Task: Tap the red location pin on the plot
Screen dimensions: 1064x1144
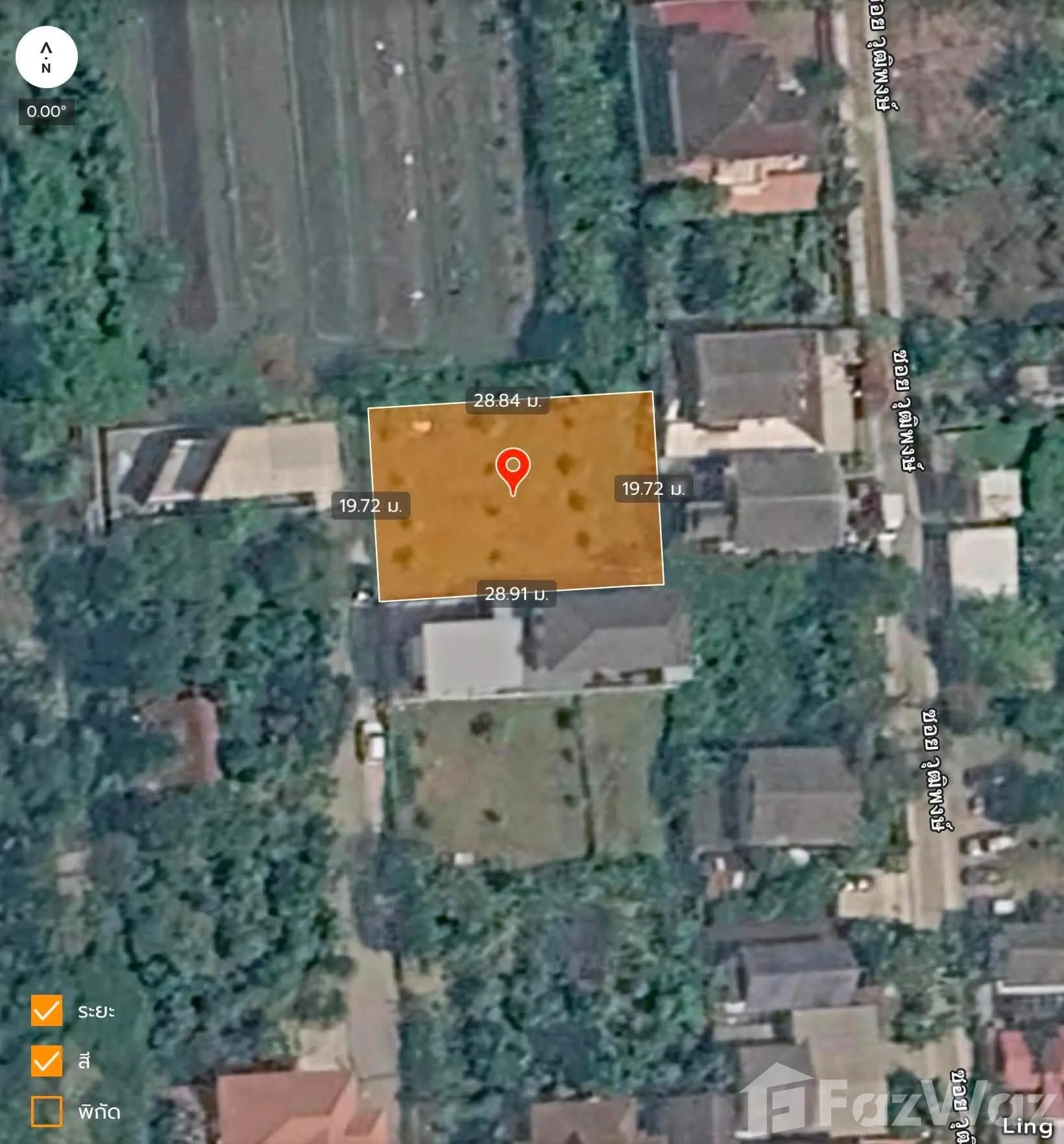Action: click(513, 471)
